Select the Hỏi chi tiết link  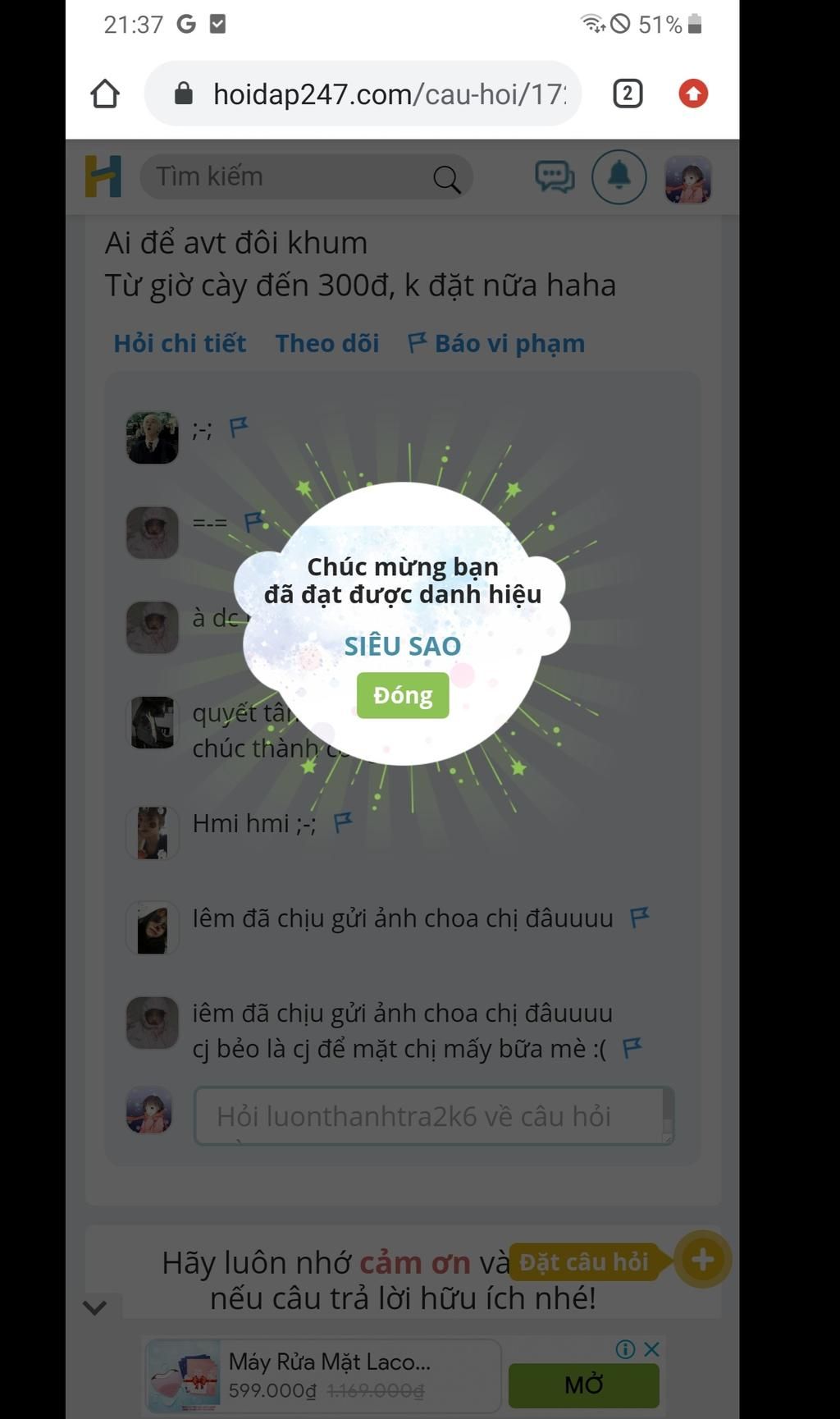click(x=180, y=343)
